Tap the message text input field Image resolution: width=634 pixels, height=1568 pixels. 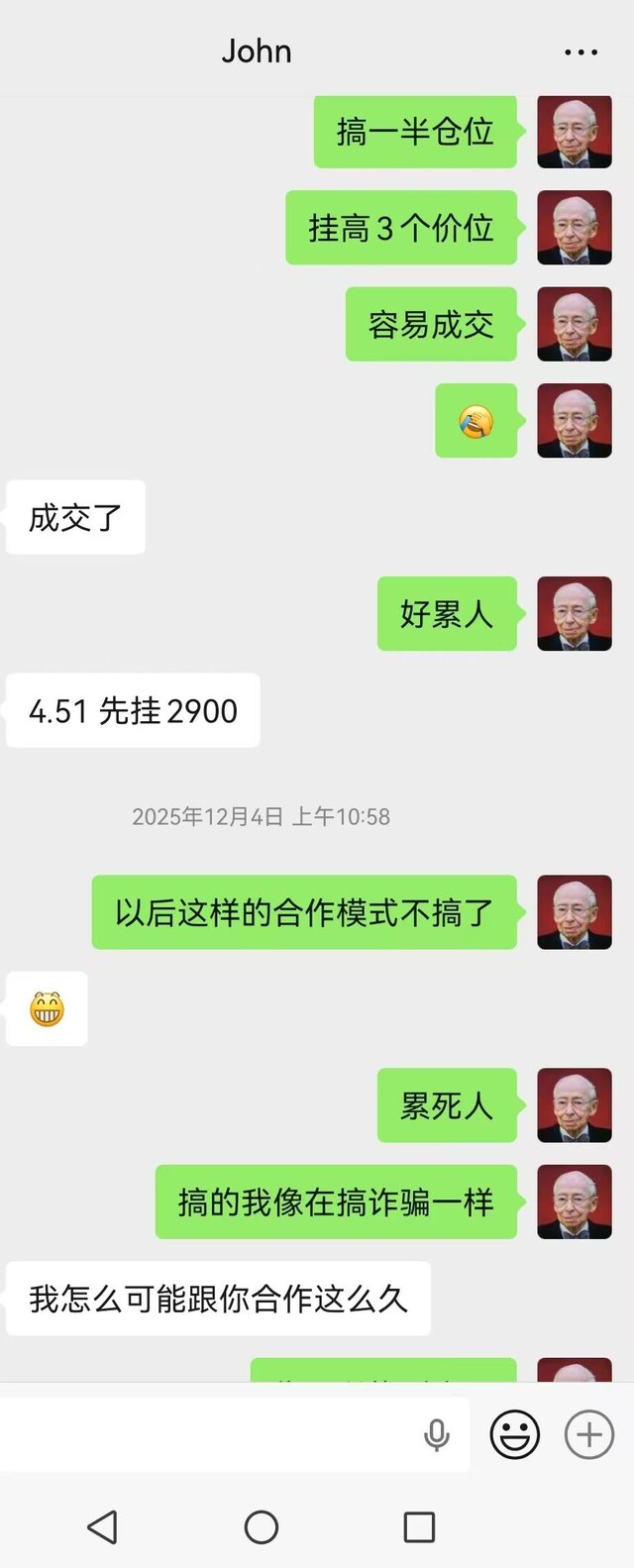point(208,1434)
